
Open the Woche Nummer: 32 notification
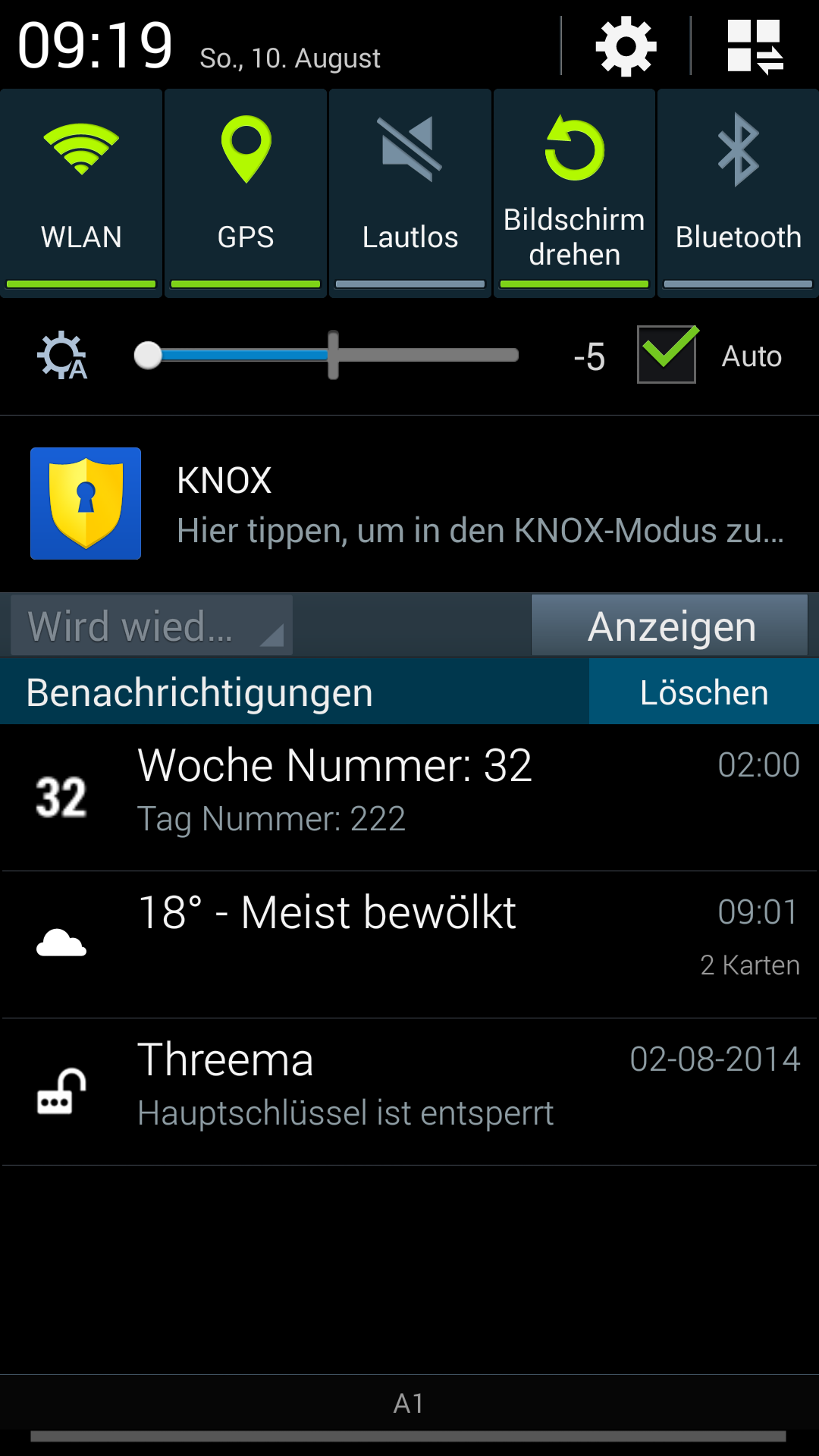(x=409, y=796)
